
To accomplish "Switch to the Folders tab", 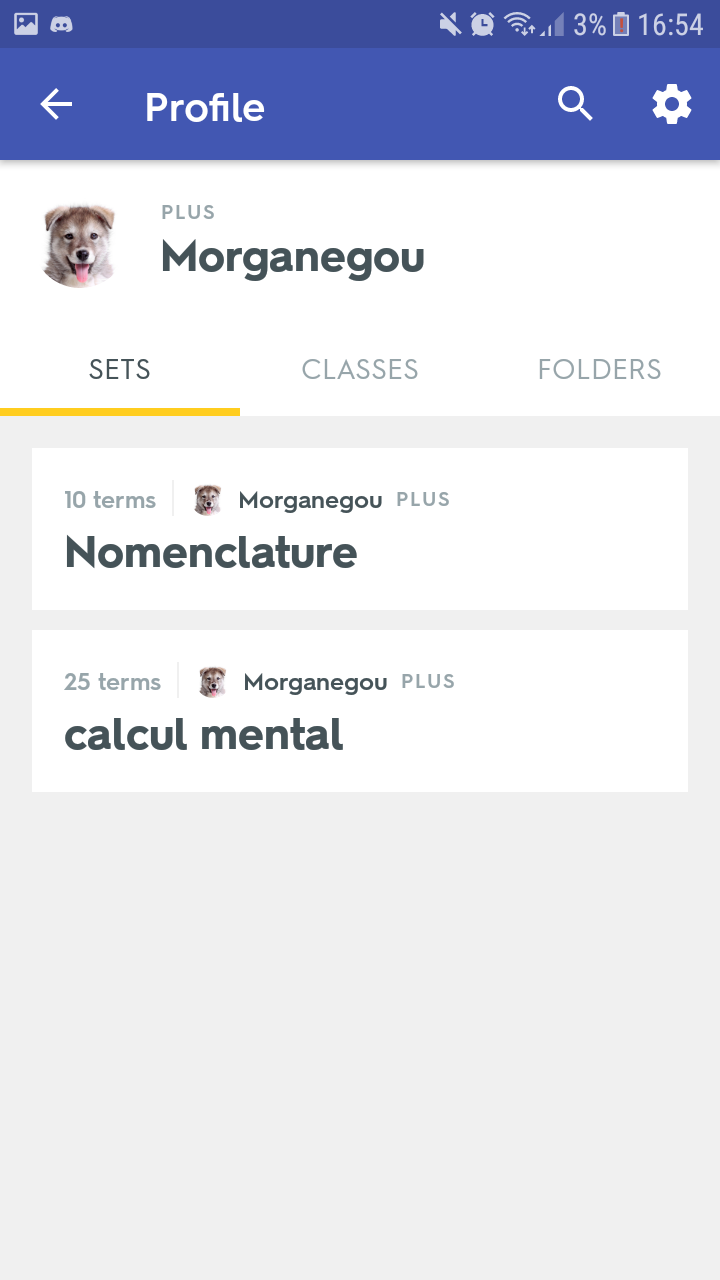I will [599, 370].
